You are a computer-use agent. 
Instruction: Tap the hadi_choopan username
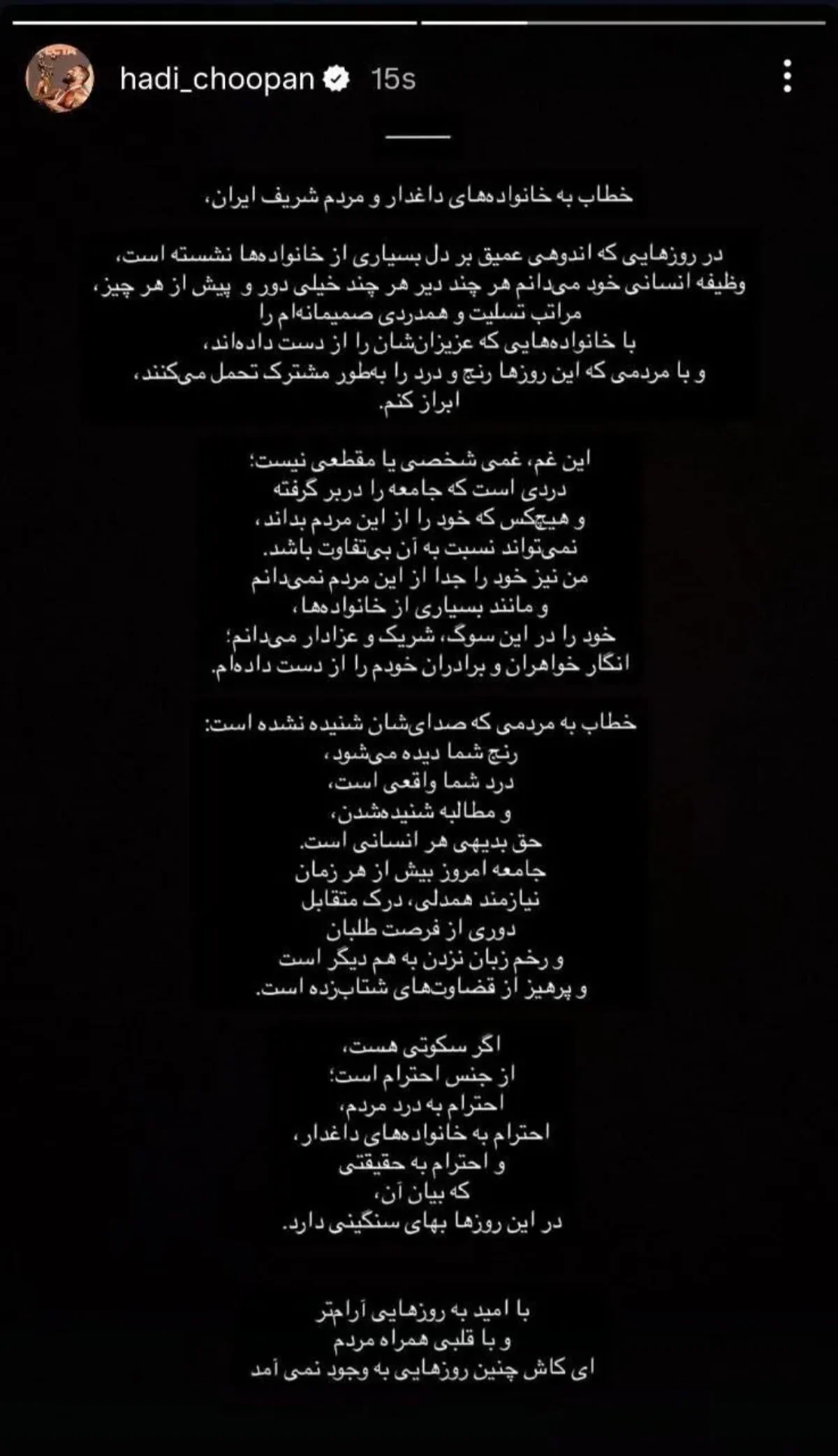click(x=217, y=79)
